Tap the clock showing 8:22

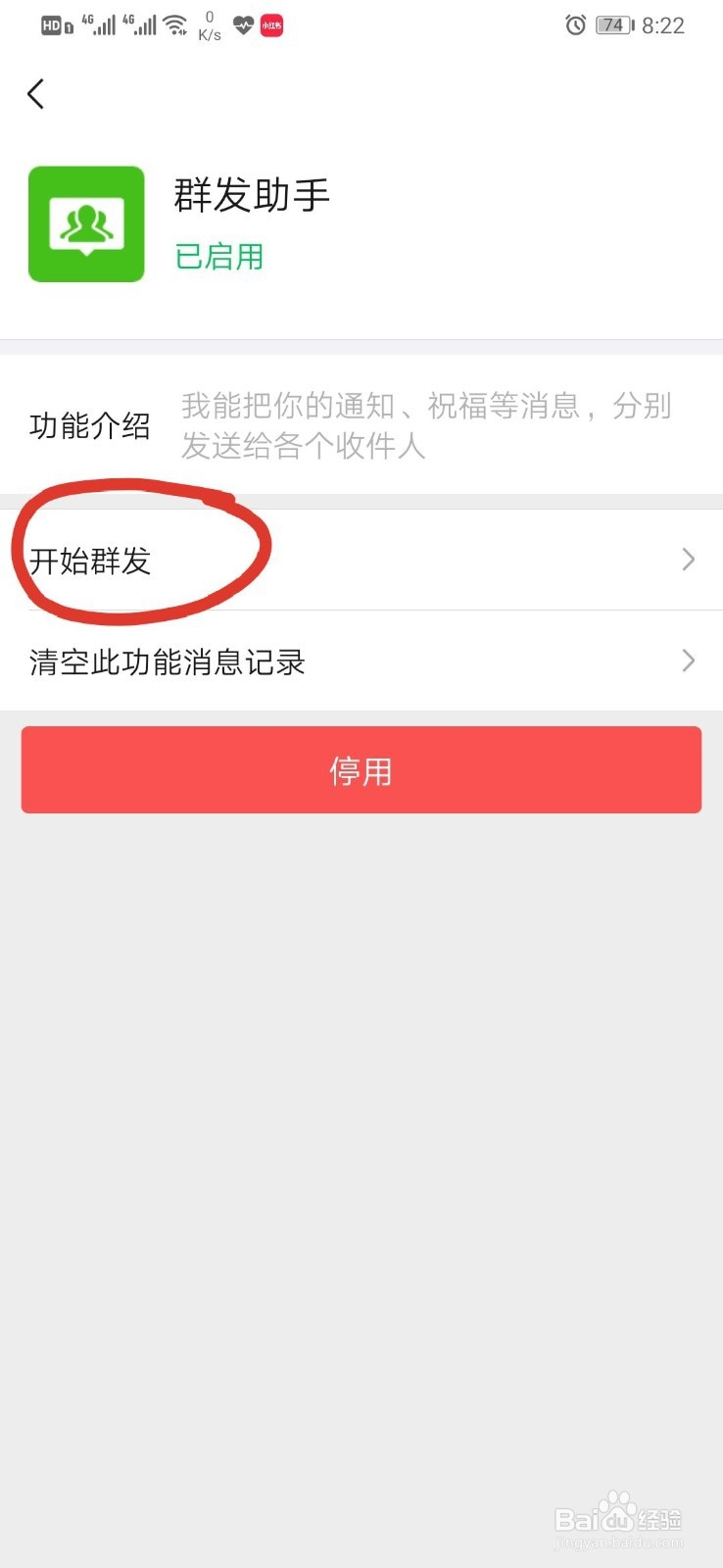pos(660,24)
